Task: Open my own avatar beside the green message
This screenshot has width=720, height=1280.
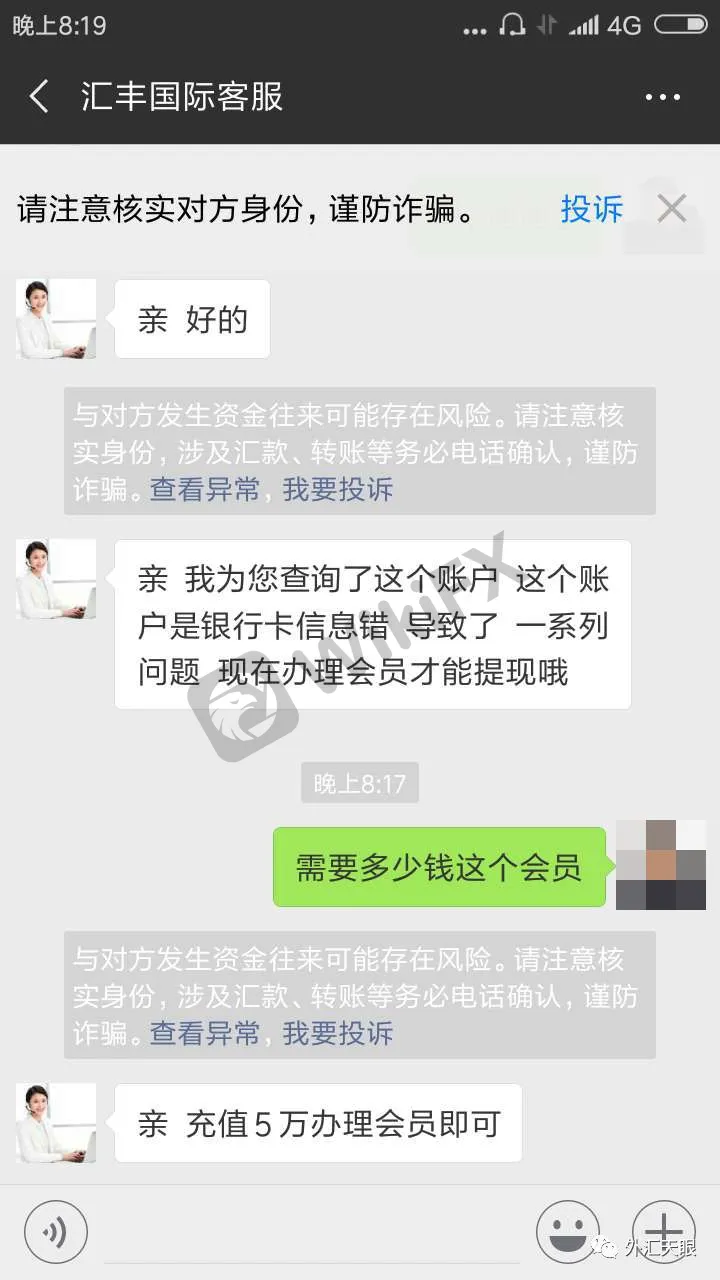Action: point(661,865)
